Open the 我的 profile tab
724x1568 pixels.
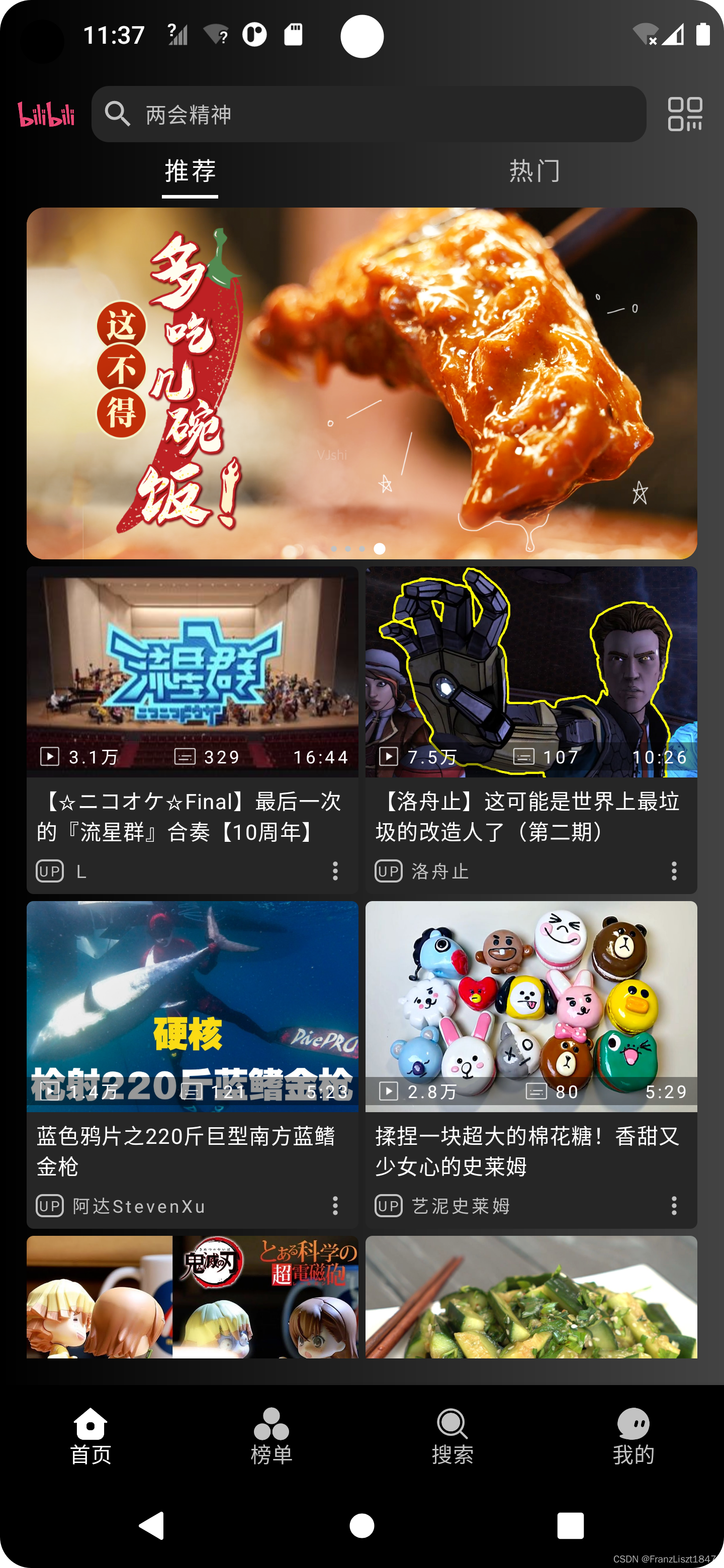point(633,1436)
